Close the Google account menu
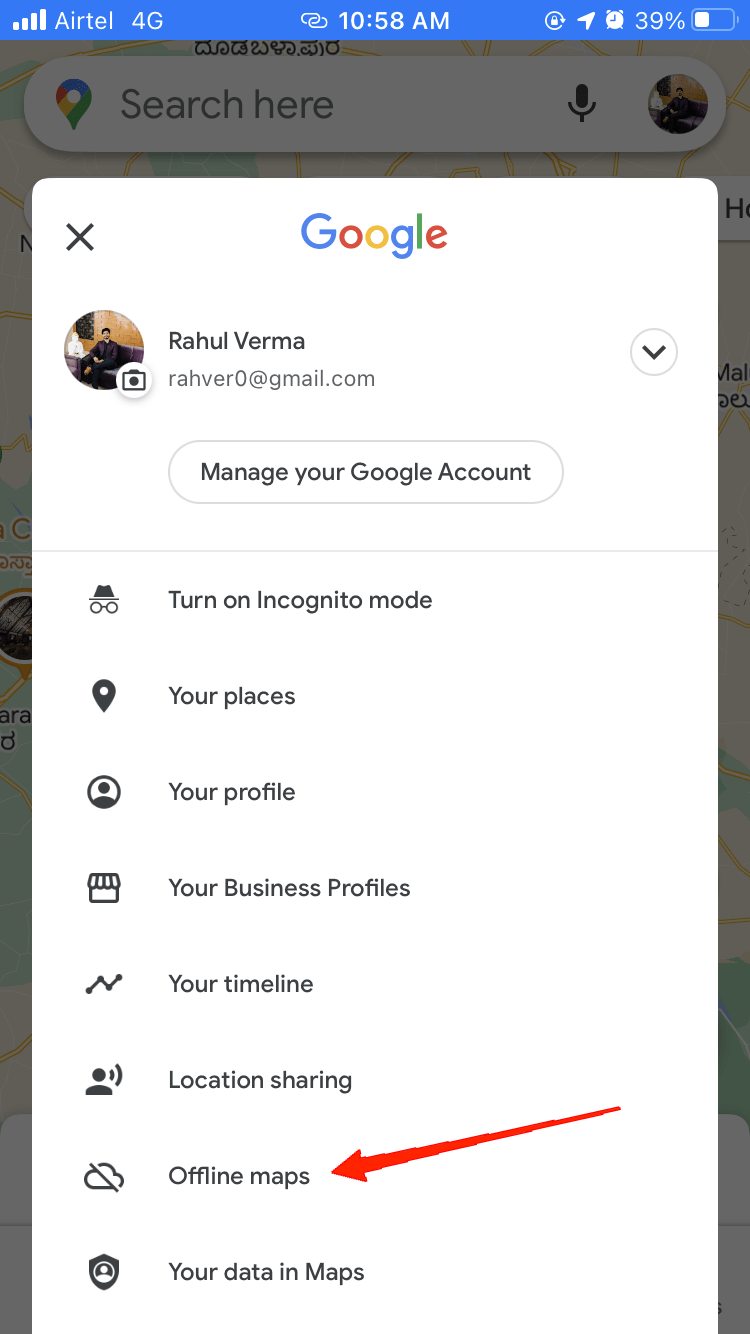This screenshot has width=750, height=1334. [80, 237]
